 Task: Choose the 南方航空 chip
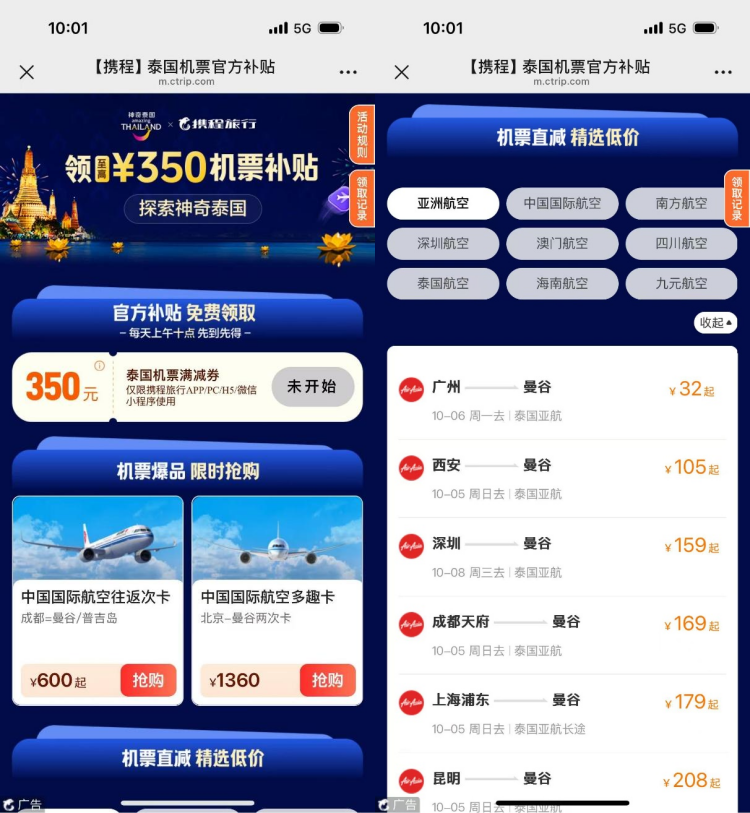click(681, 203)
